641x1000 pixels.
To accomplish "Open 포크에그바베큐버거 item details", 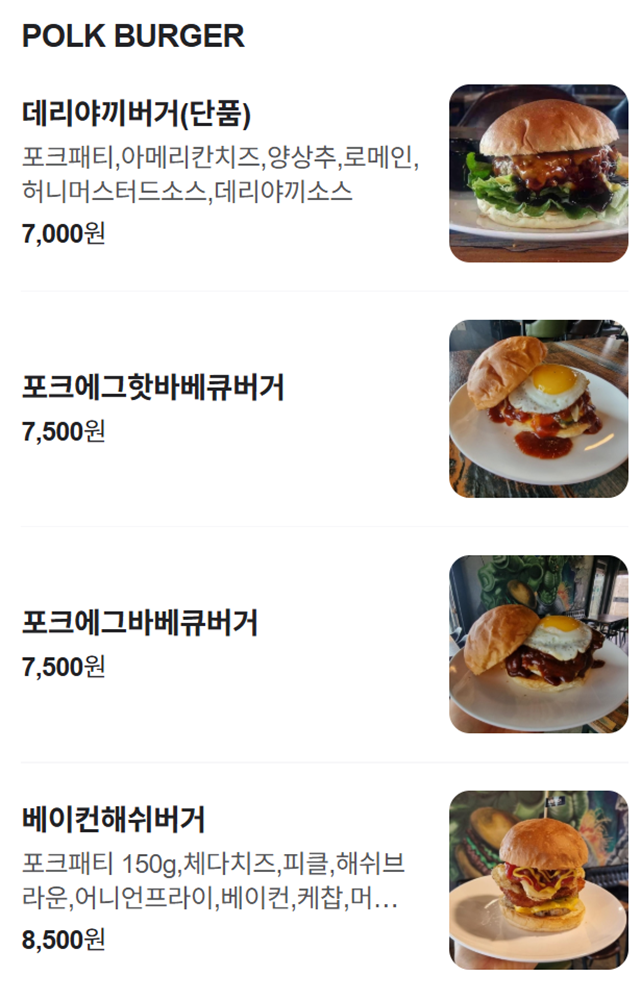I will 140,622.
